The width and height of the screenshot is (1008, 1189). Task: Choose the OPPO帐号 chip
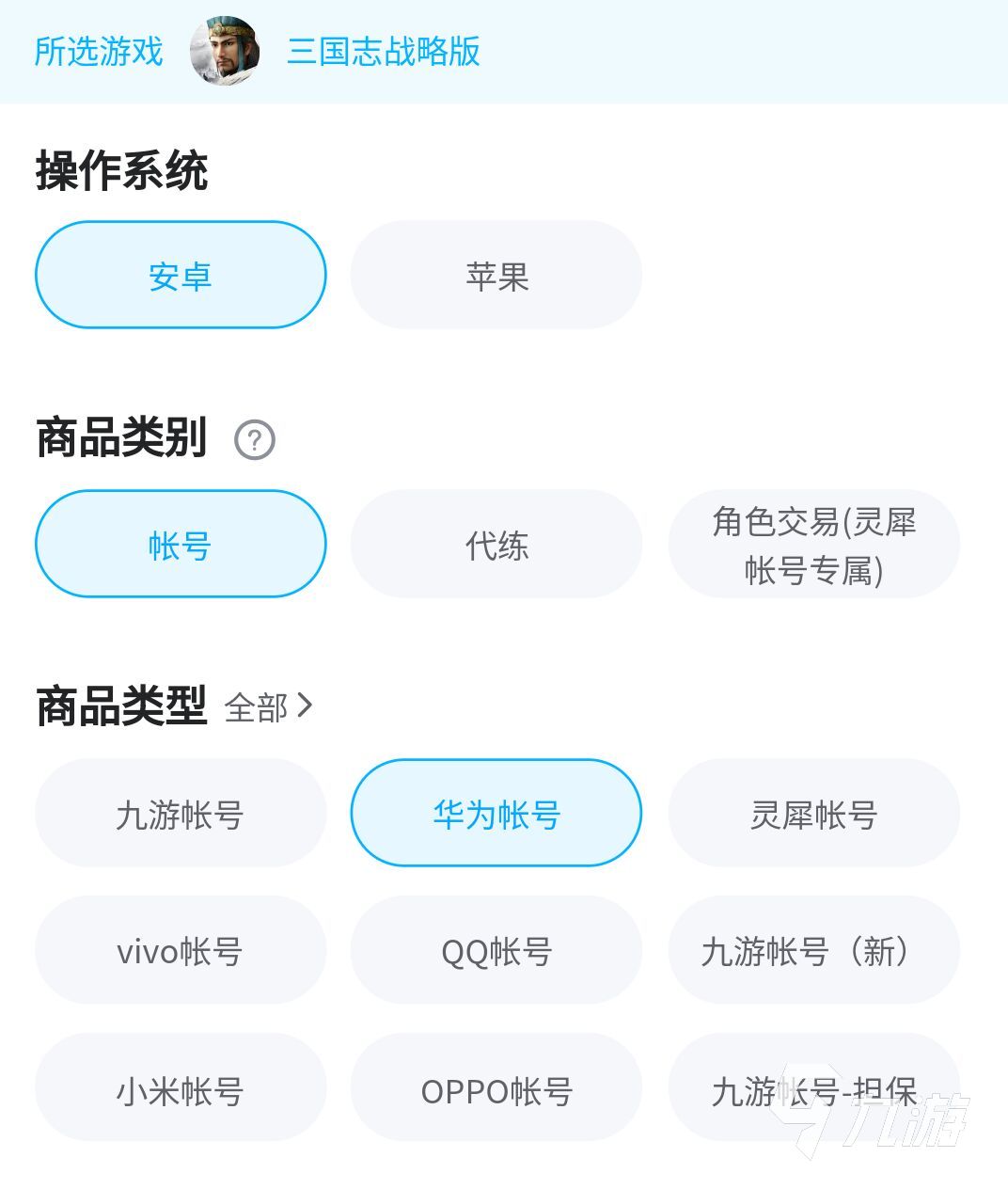[x=496, y=1088]
